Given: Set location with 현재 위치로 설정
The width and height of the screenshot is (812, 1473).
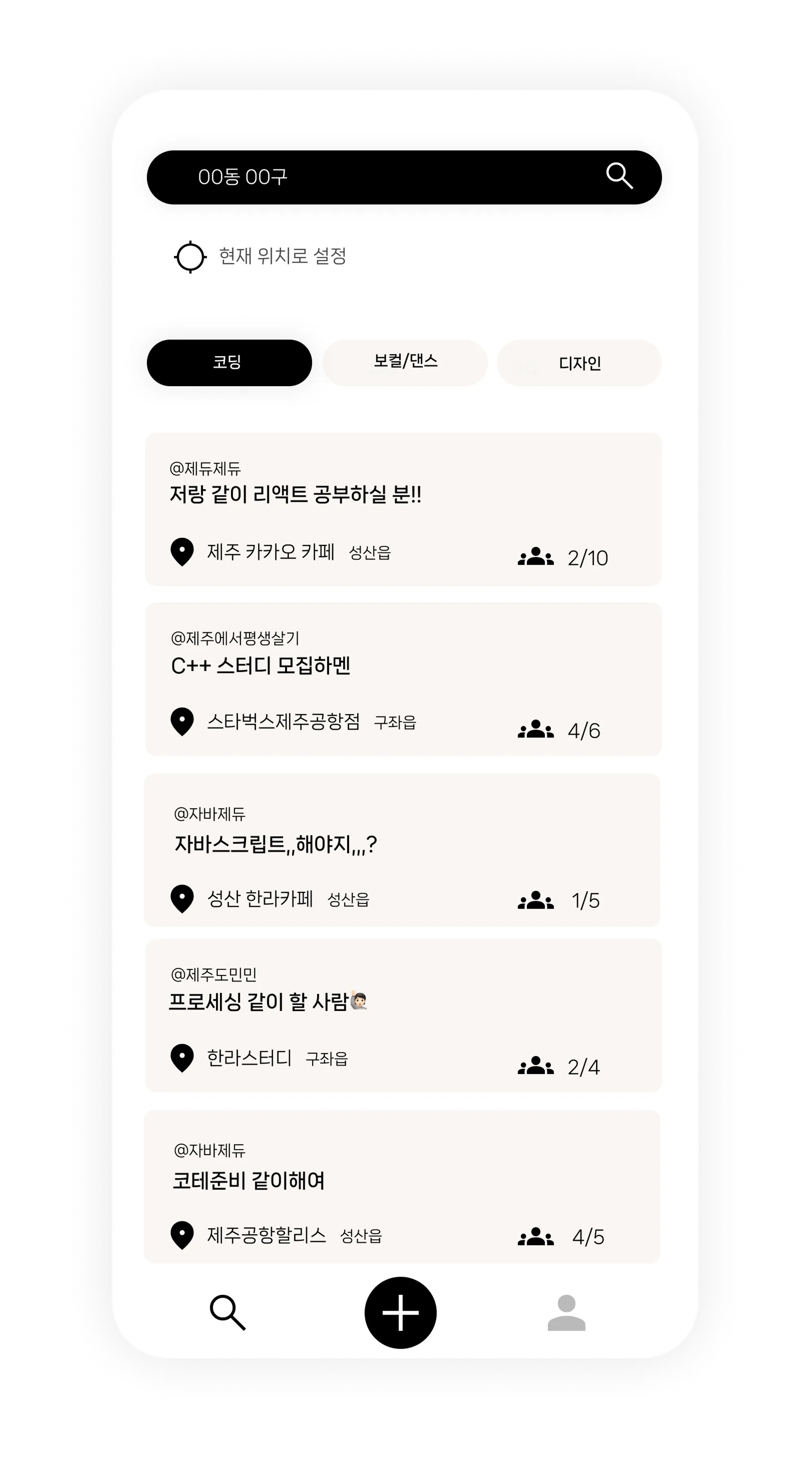Looking at the screenshot, I should tap(261, 256).
